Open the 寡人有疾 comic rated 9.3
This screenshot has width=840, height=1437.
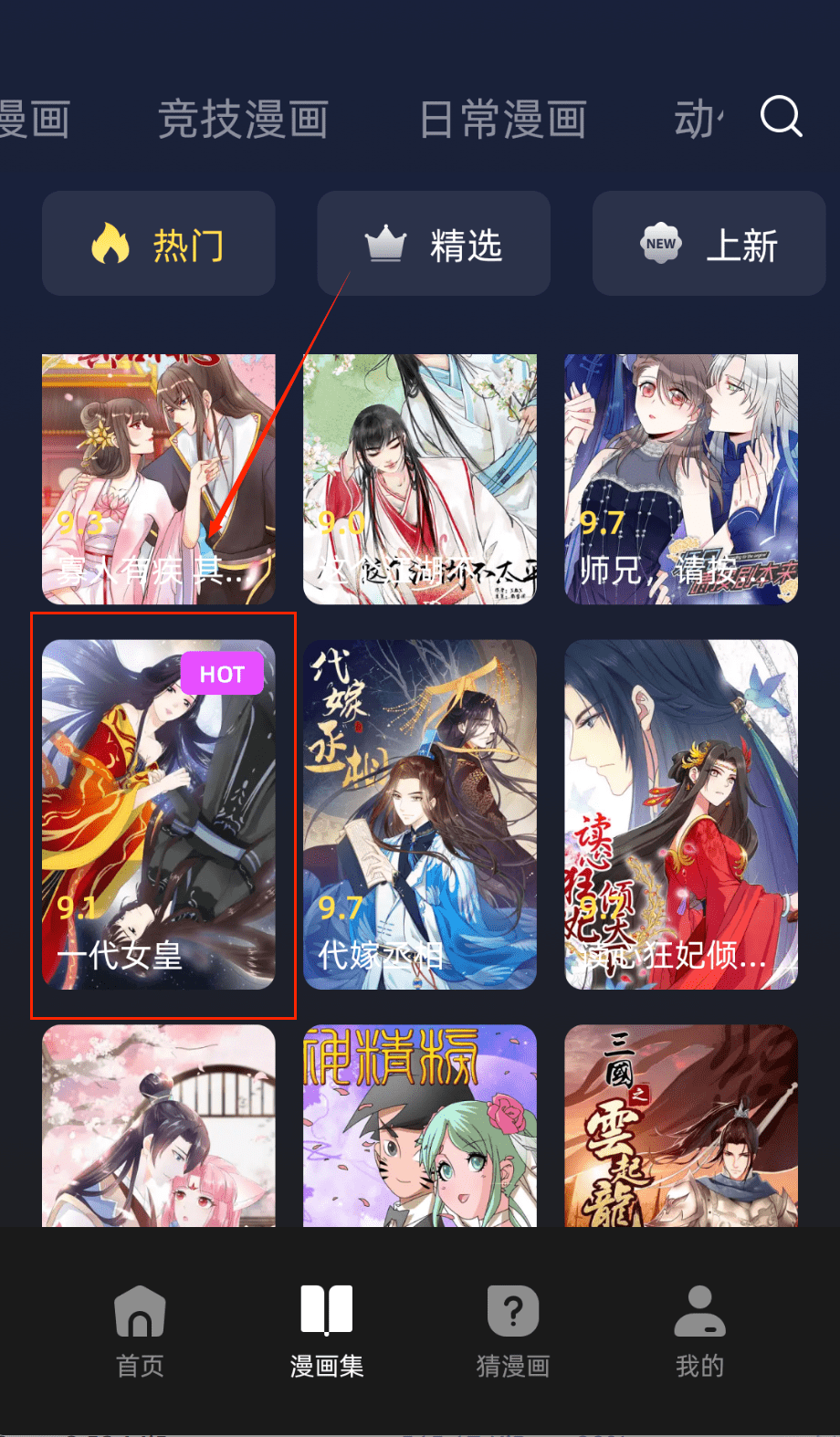[159, 479]
